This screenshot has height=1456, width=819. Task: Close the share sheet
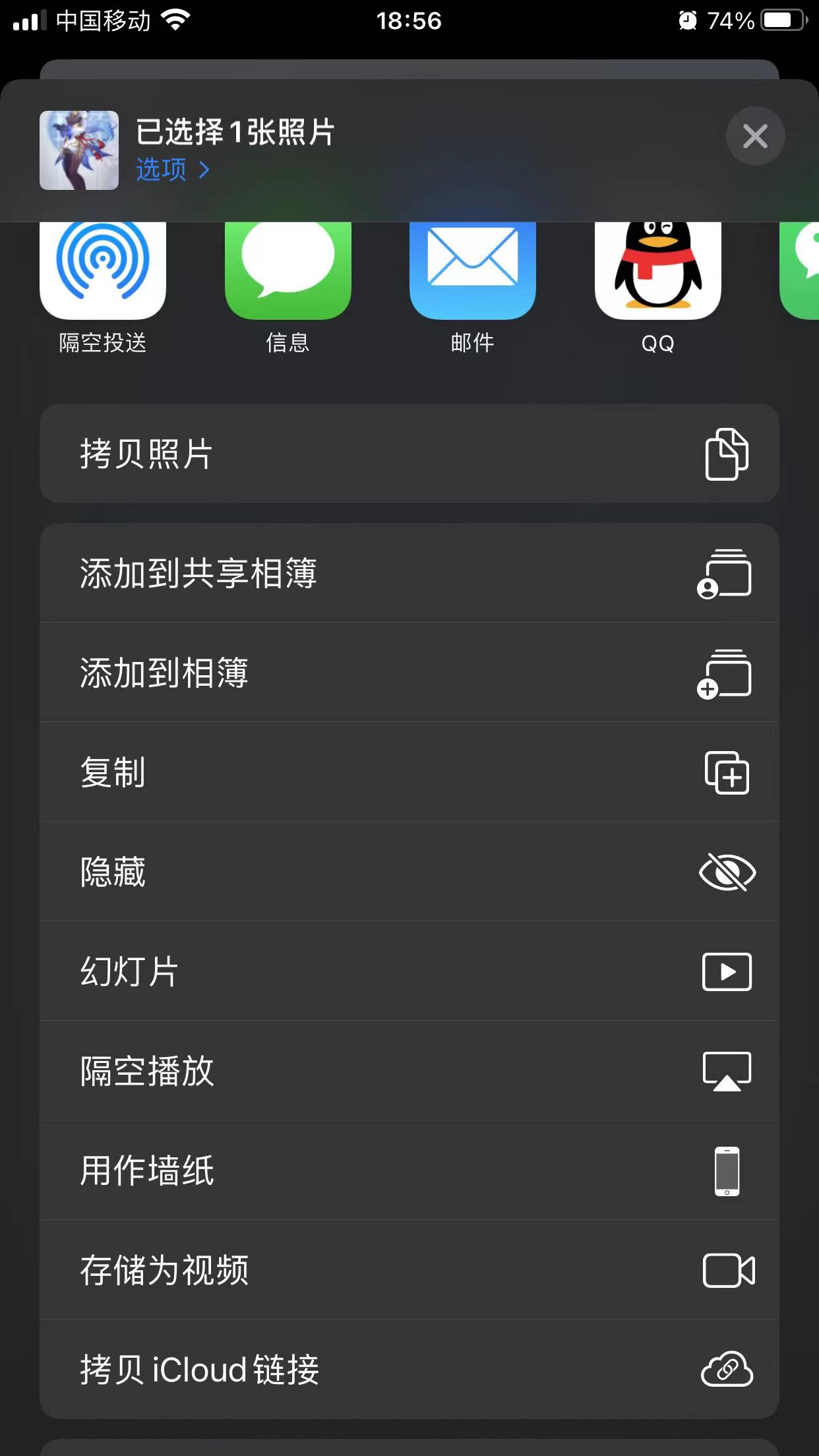pyautogui.click(x=755, y=136)
